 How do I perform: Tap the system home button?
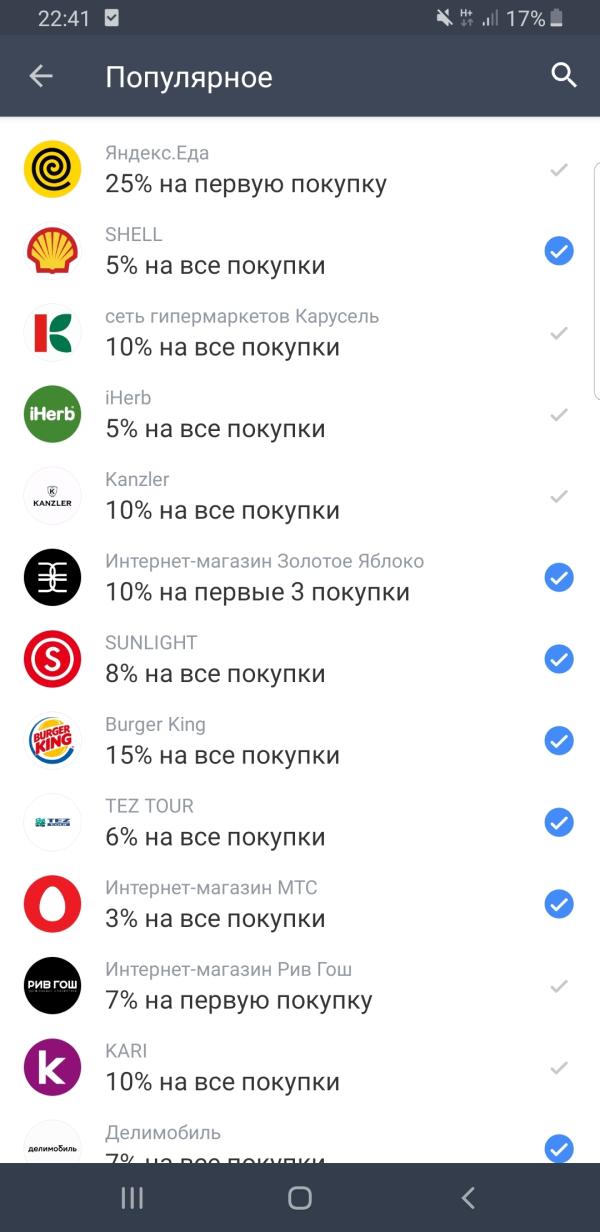tap(300, 1198)
